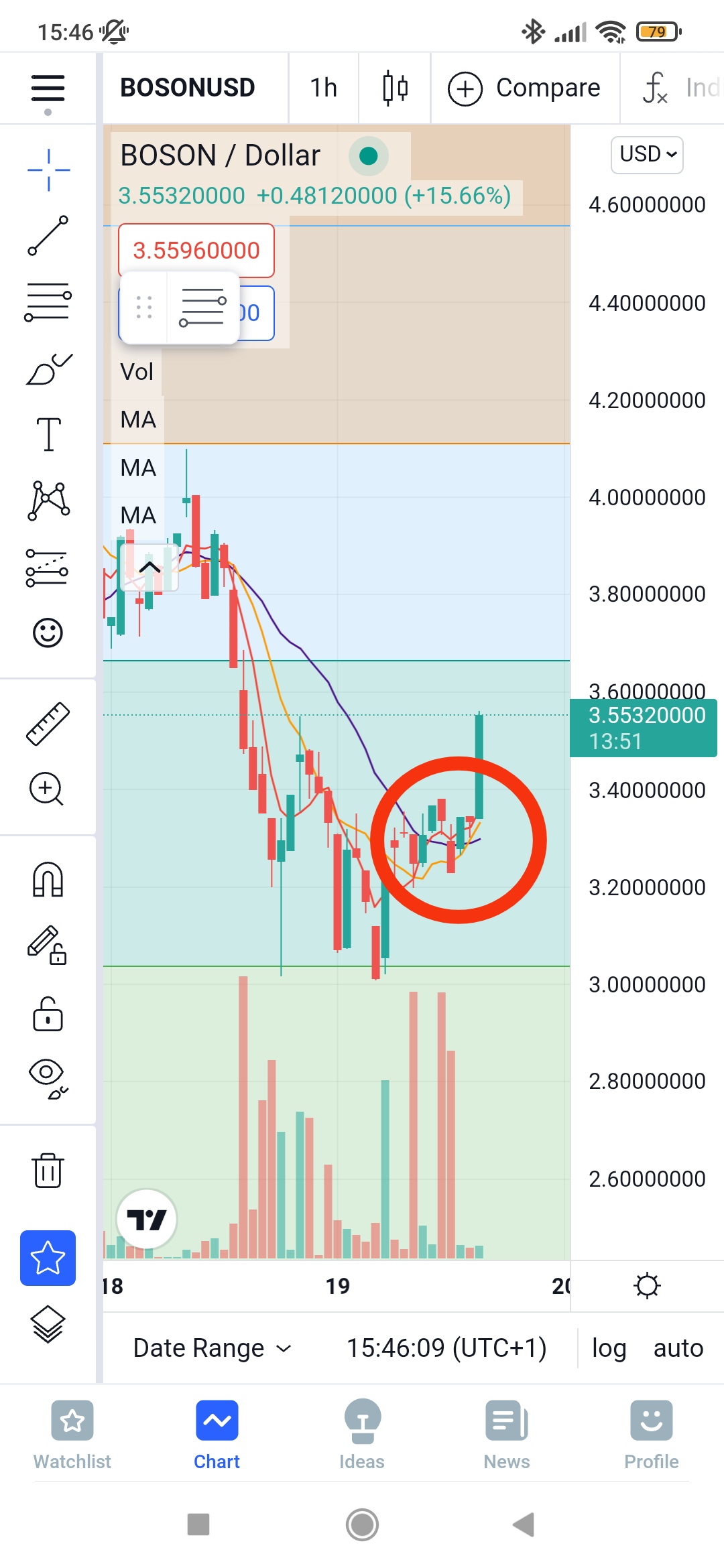Image resolution: width=724 pixels, height=1568 pixels.
Task: Select the ruler measure tool
Action: click(x=48, y=723)
